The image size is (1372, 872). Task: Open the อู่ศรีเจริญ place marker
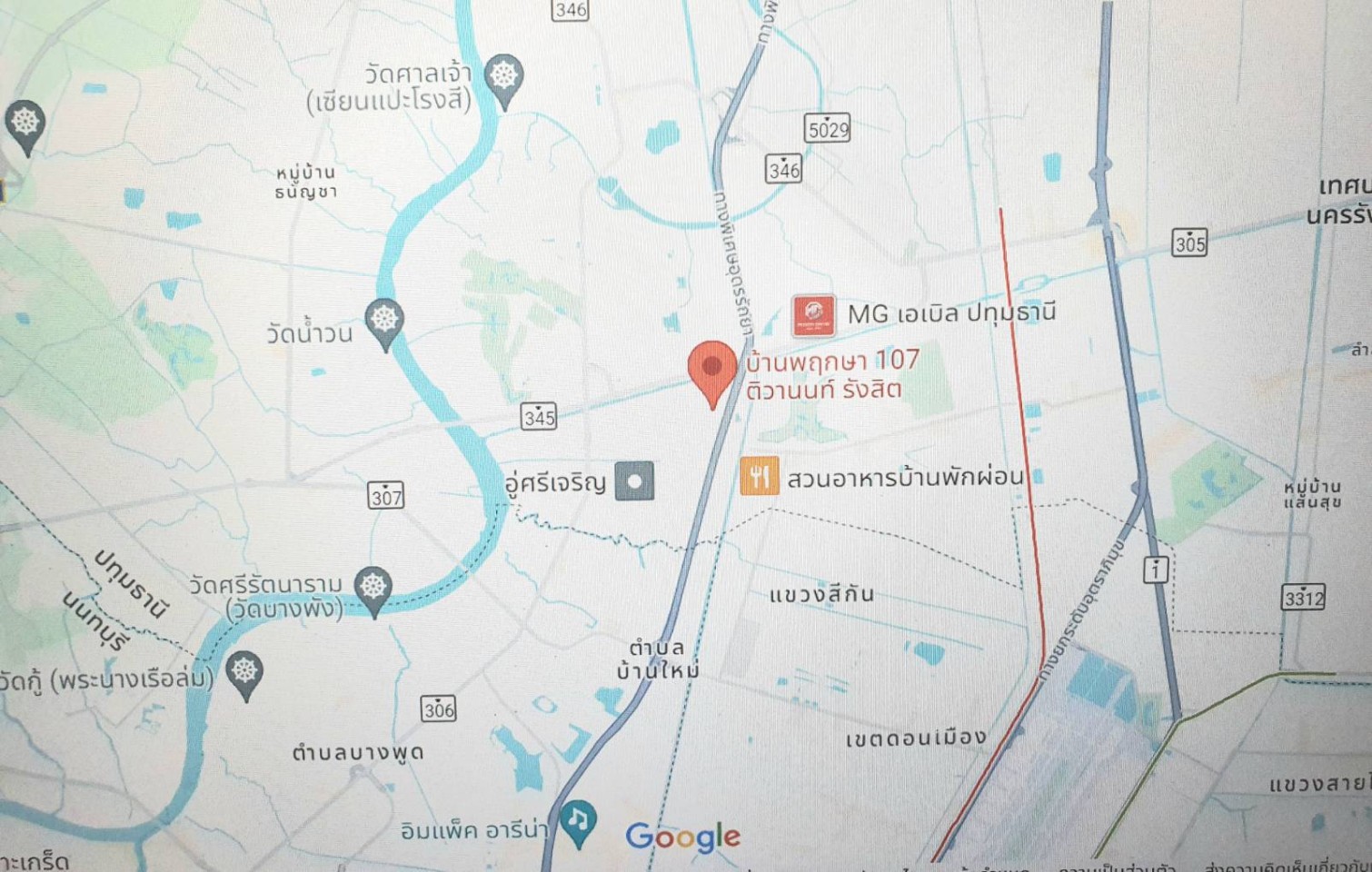[634, 481]
